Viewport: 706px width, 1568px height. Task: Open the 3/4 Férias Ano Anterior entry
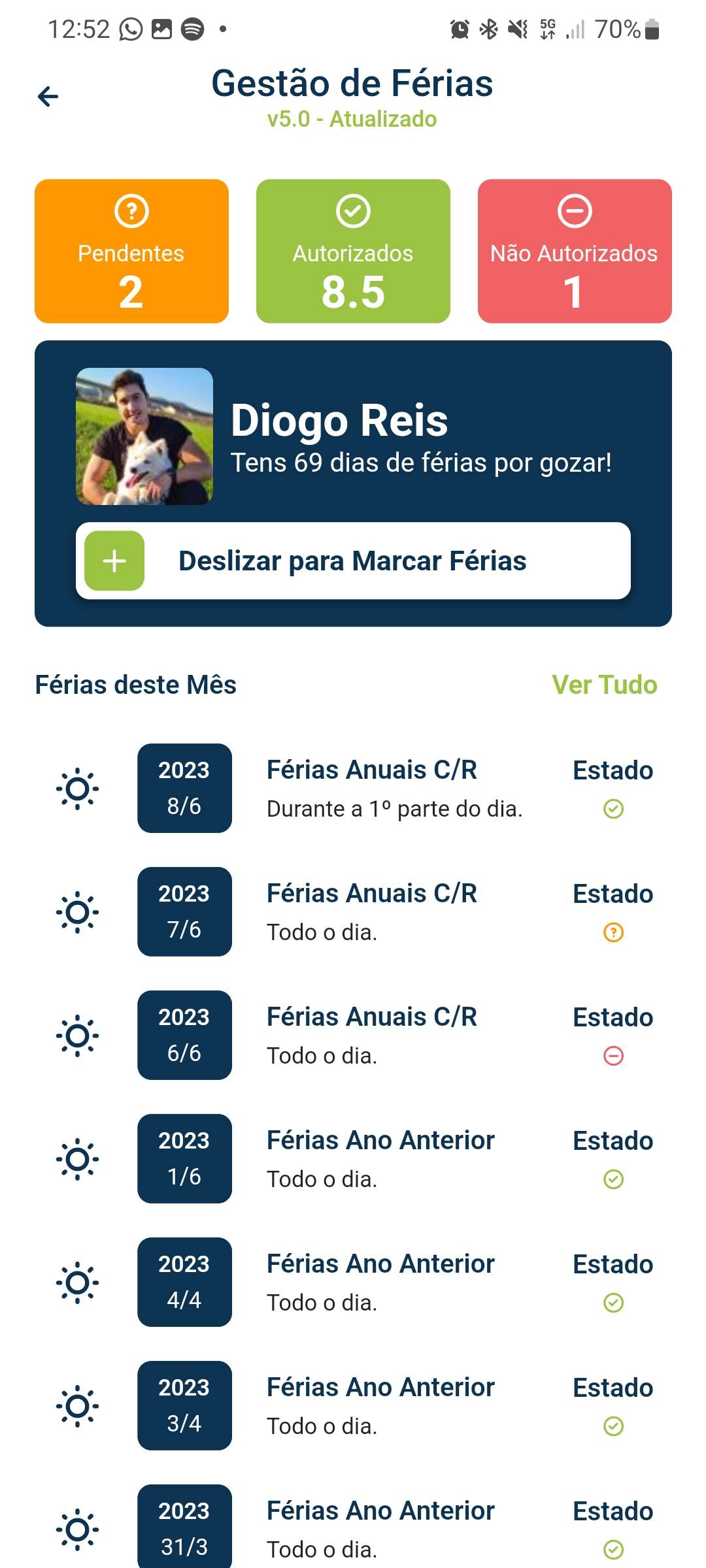coord(353,1405)
